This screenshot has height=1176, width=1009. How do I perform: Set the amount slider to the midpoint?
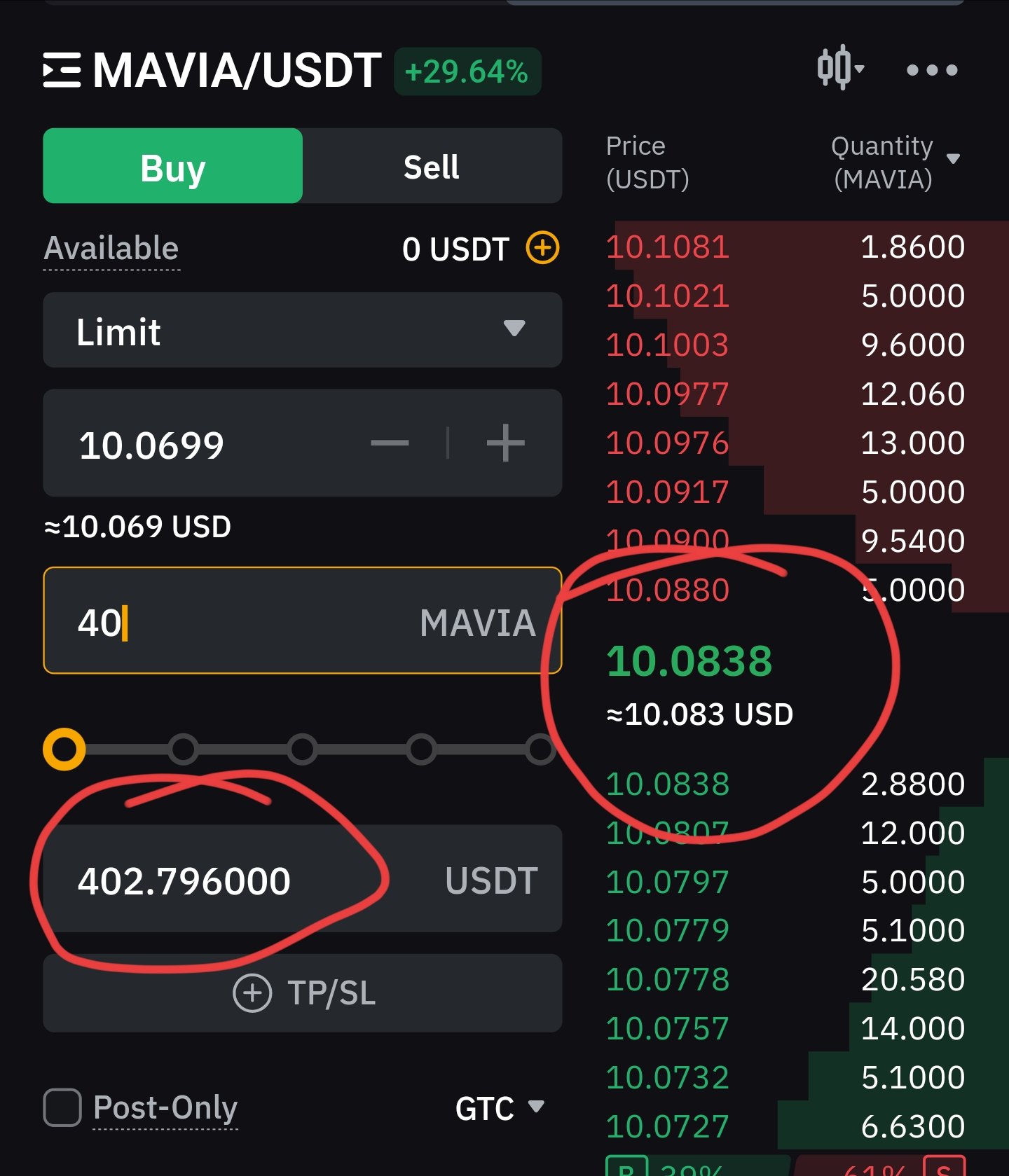point(303,749)
